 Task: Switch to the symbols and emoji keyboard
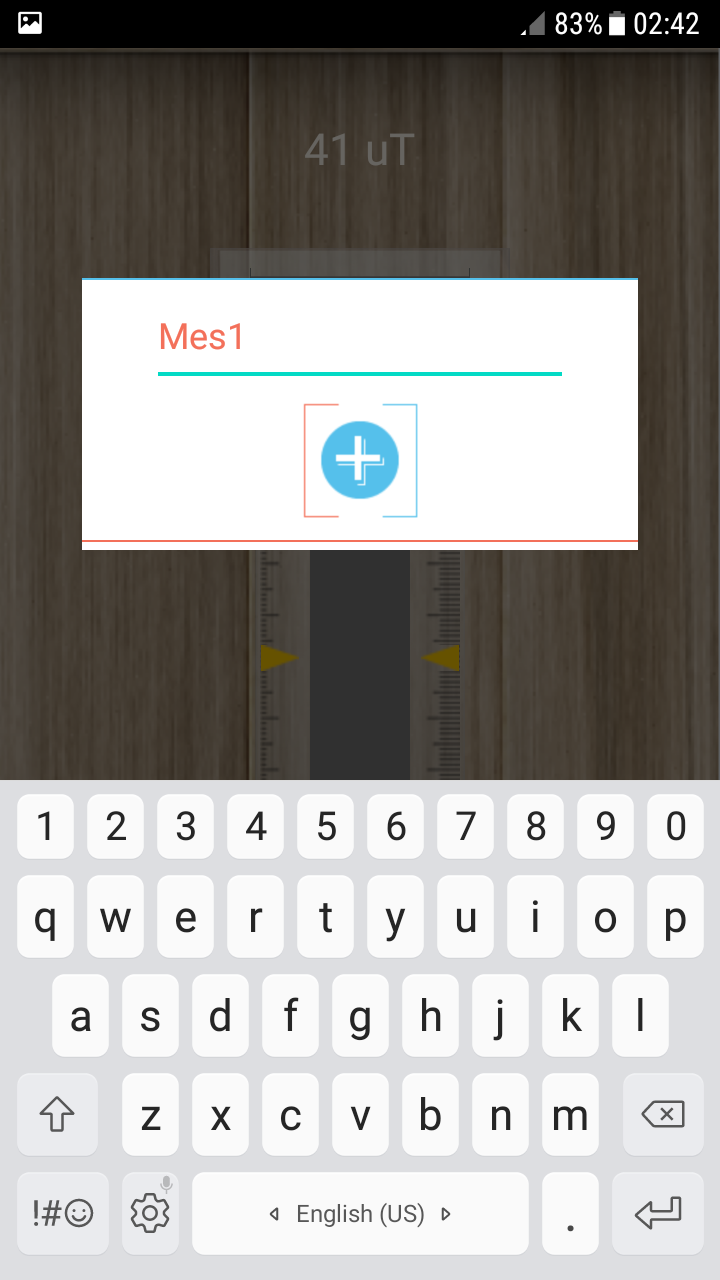(62, 1213)
